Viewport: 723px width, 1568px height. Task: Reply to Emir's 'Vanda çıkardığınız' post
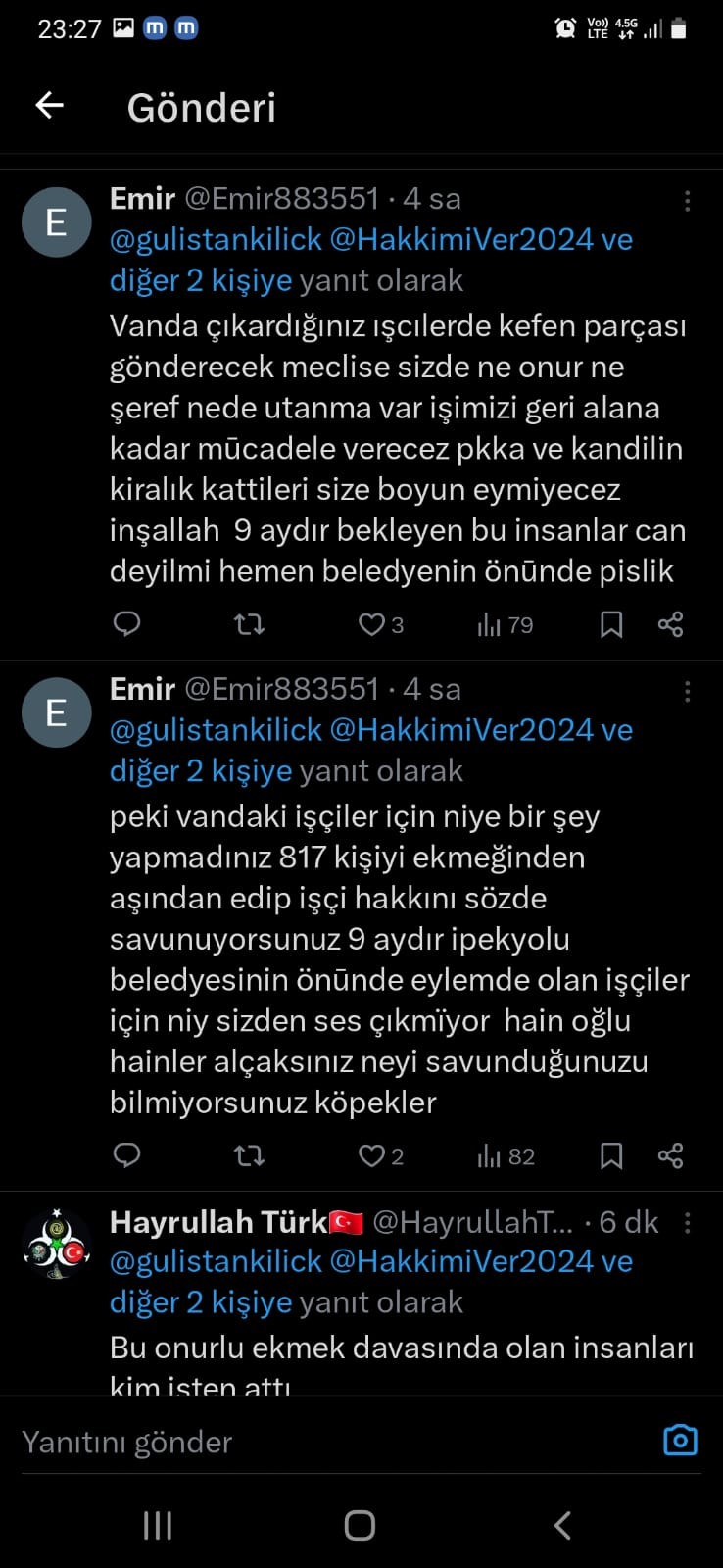[x=127, y=624]
